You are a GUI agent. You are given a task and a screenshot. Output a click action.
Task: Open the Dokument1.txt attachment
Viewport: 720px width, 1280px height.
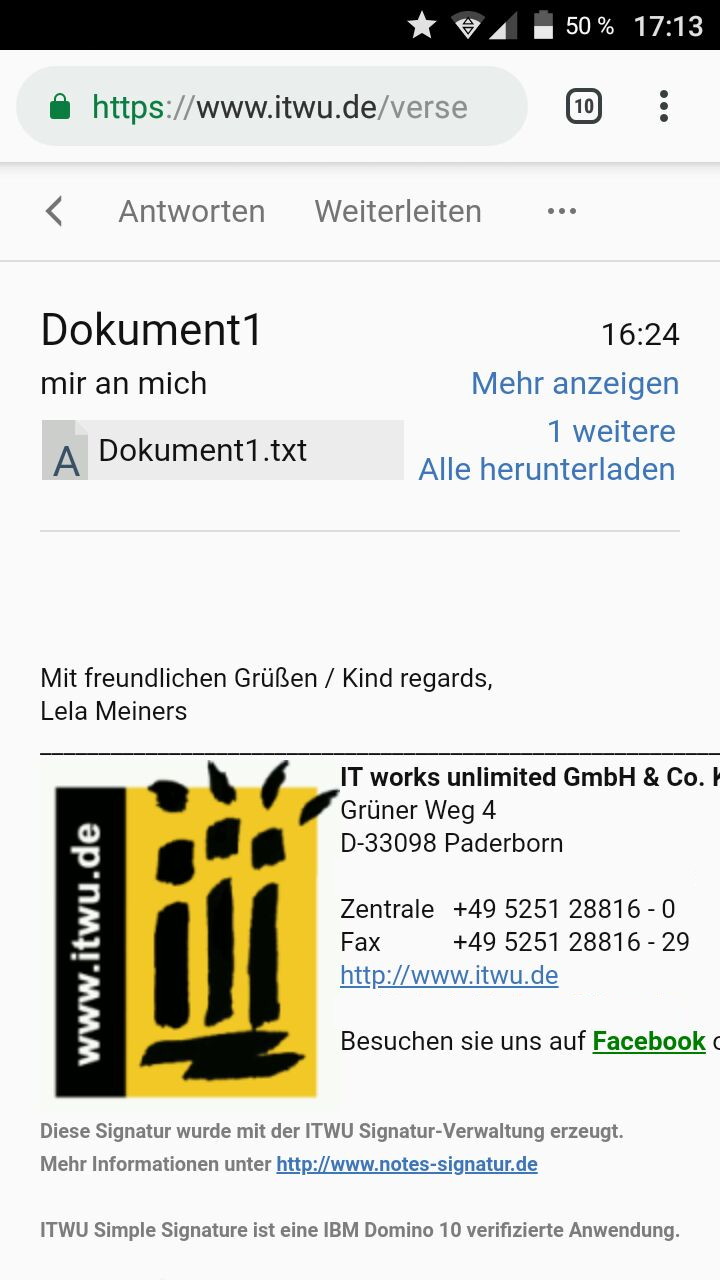[x=223, y=450]
